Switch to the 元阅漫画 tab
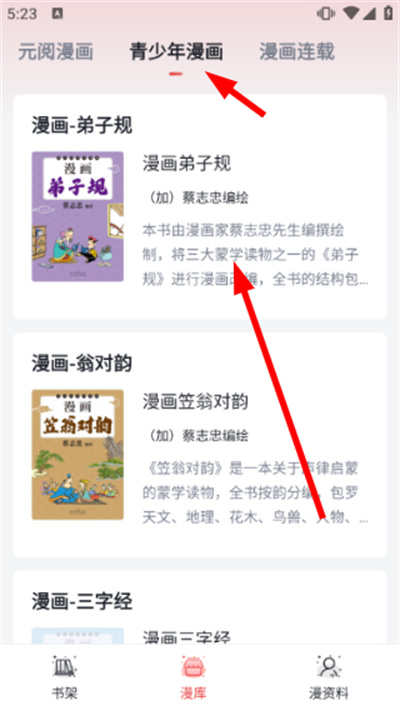 tap(56, 51)
